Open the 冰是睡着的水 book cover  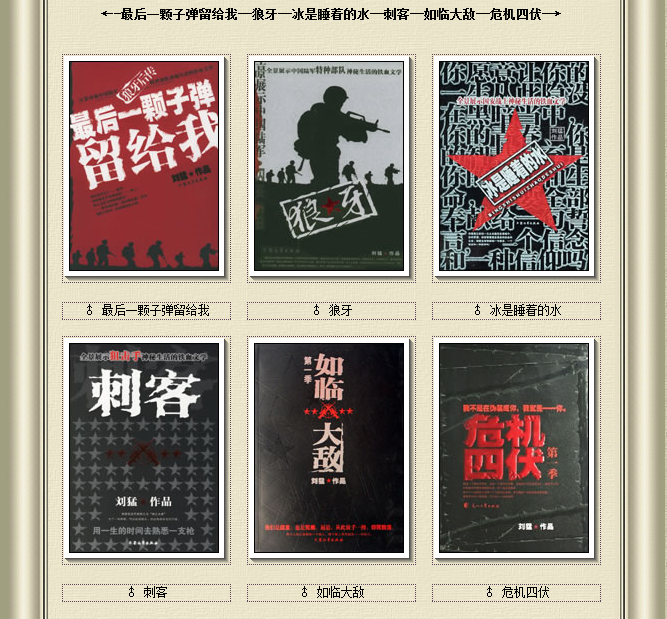tap(514, 166)
